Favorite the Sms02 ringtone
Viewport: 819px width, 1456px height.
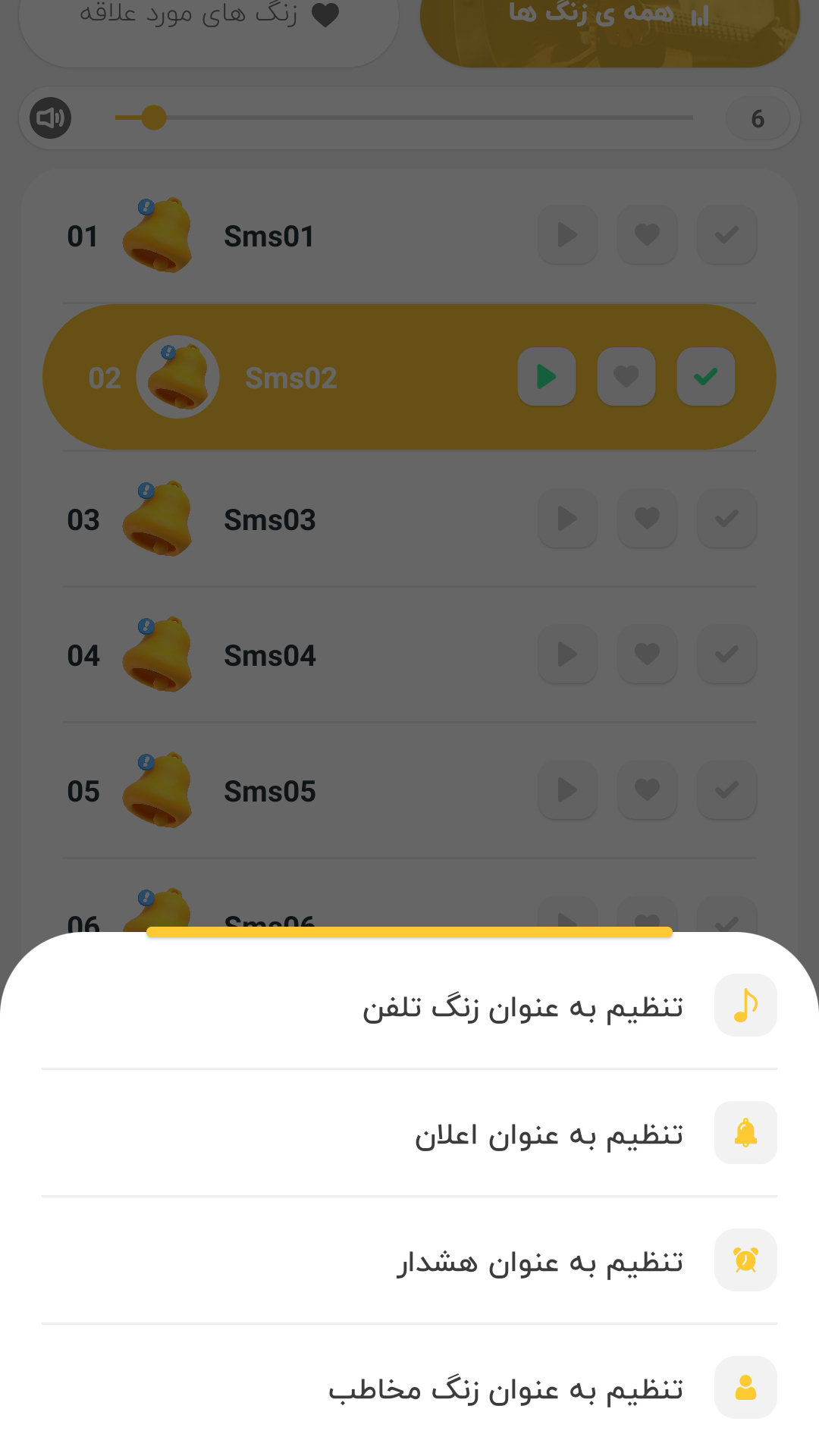pyautogui.click(x=626, y=377)
